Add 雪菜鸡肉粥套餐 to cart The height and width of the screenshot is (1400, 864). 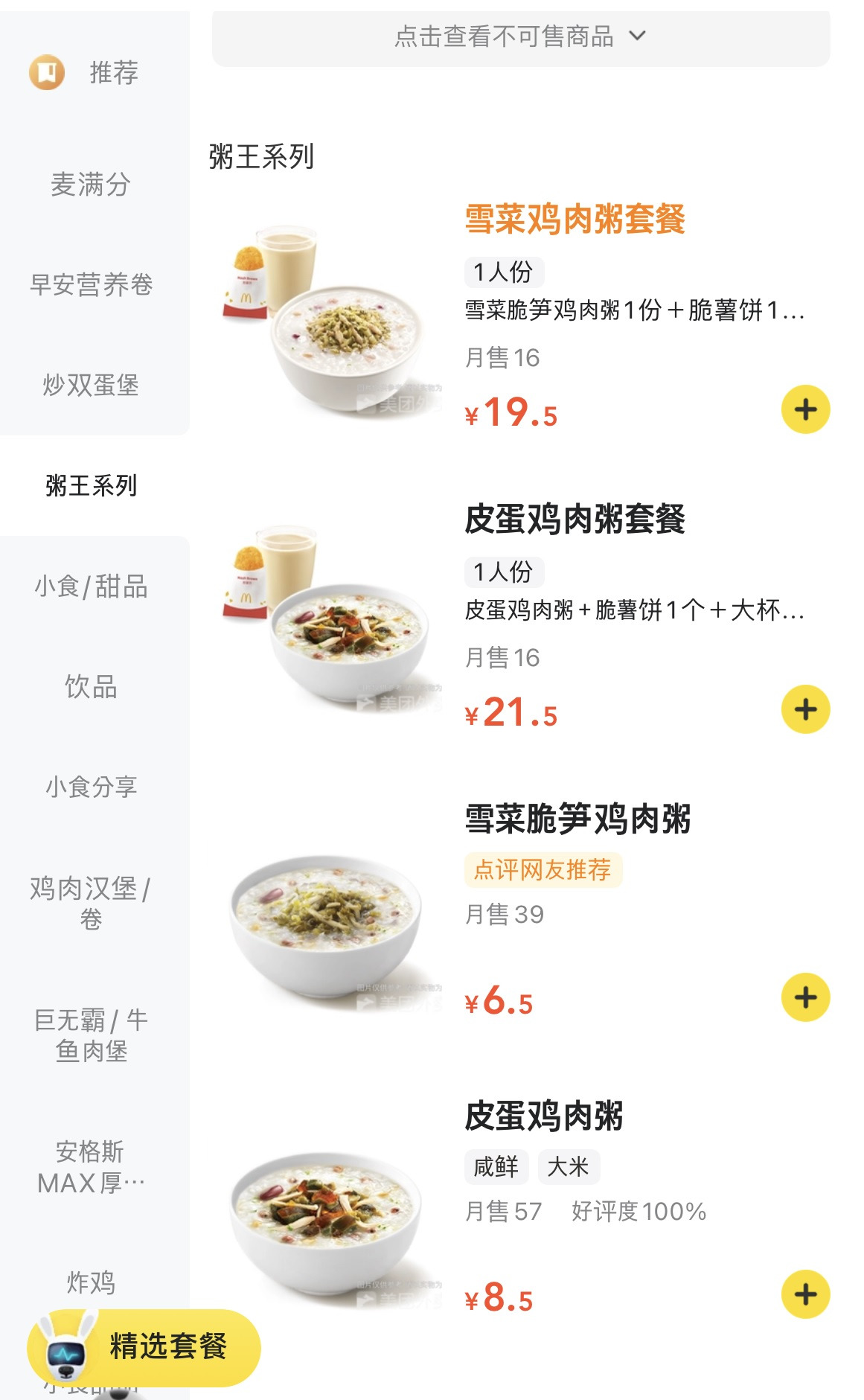pyautogui.click(x=805, y=409)
